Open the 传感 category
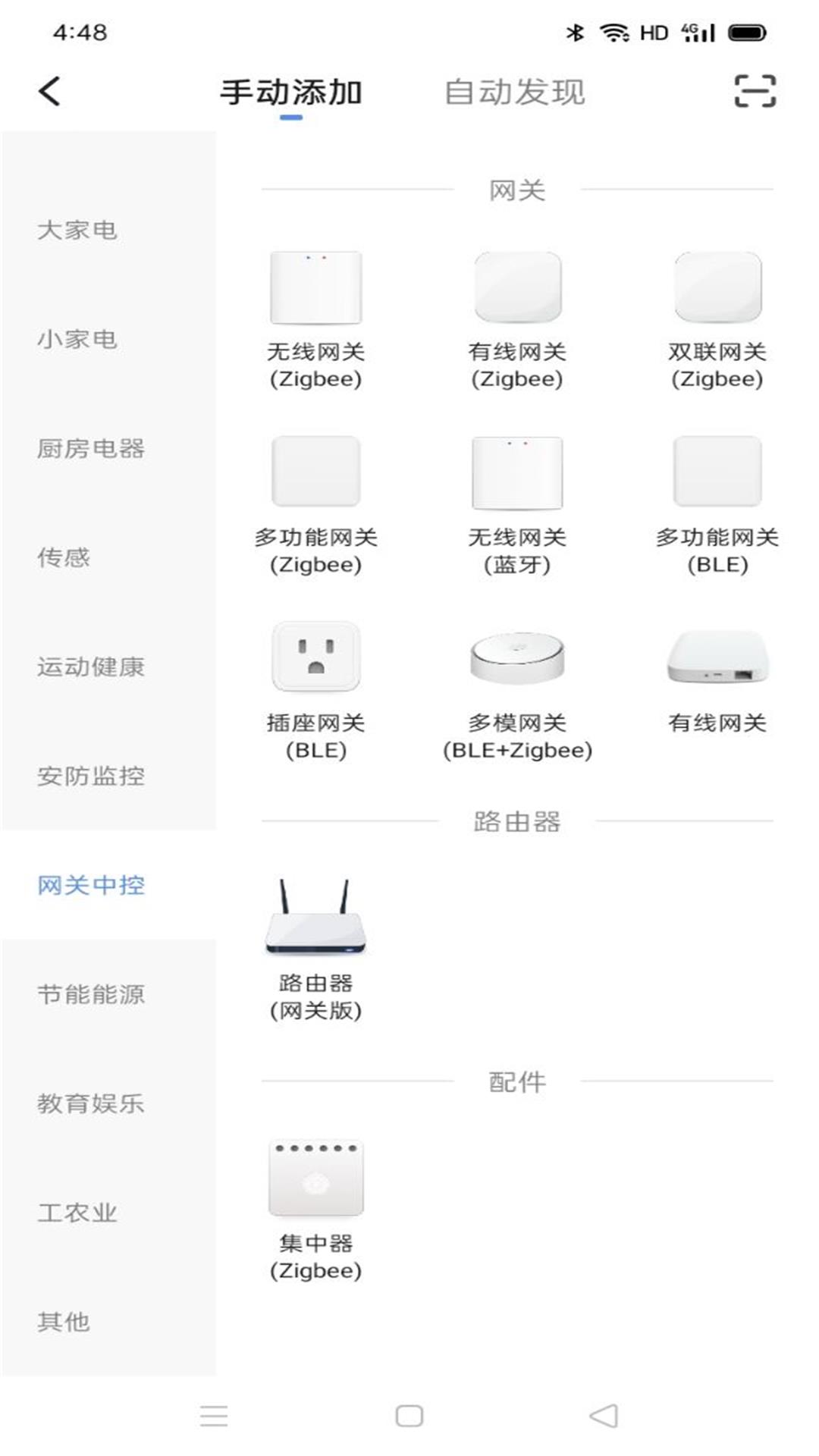This screenshot has width=819, height=1456. pos(64,557)
